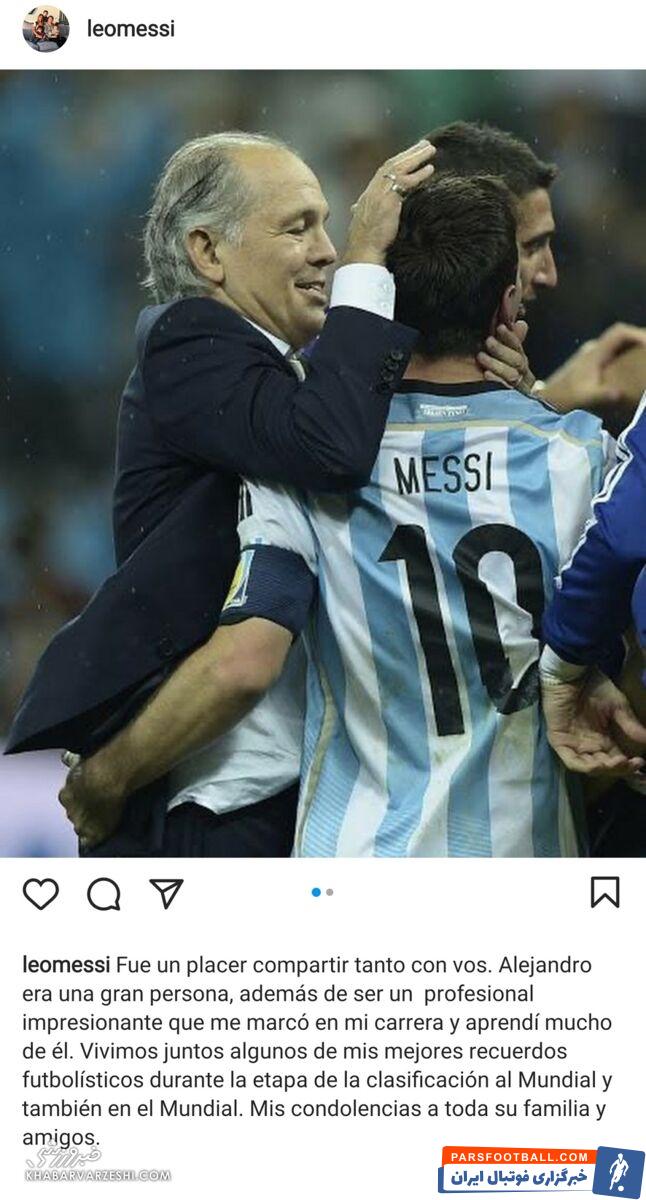Open leomessi's profile picture at top

[x=46, y=29]
